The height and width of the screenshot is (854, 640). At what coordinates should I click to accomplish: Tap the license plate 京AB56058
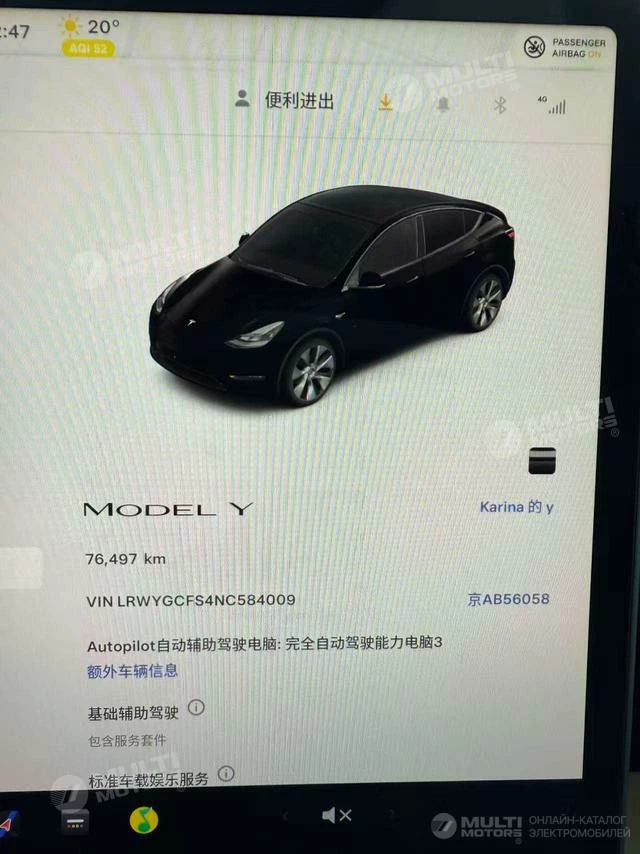(x=508, y=599)
